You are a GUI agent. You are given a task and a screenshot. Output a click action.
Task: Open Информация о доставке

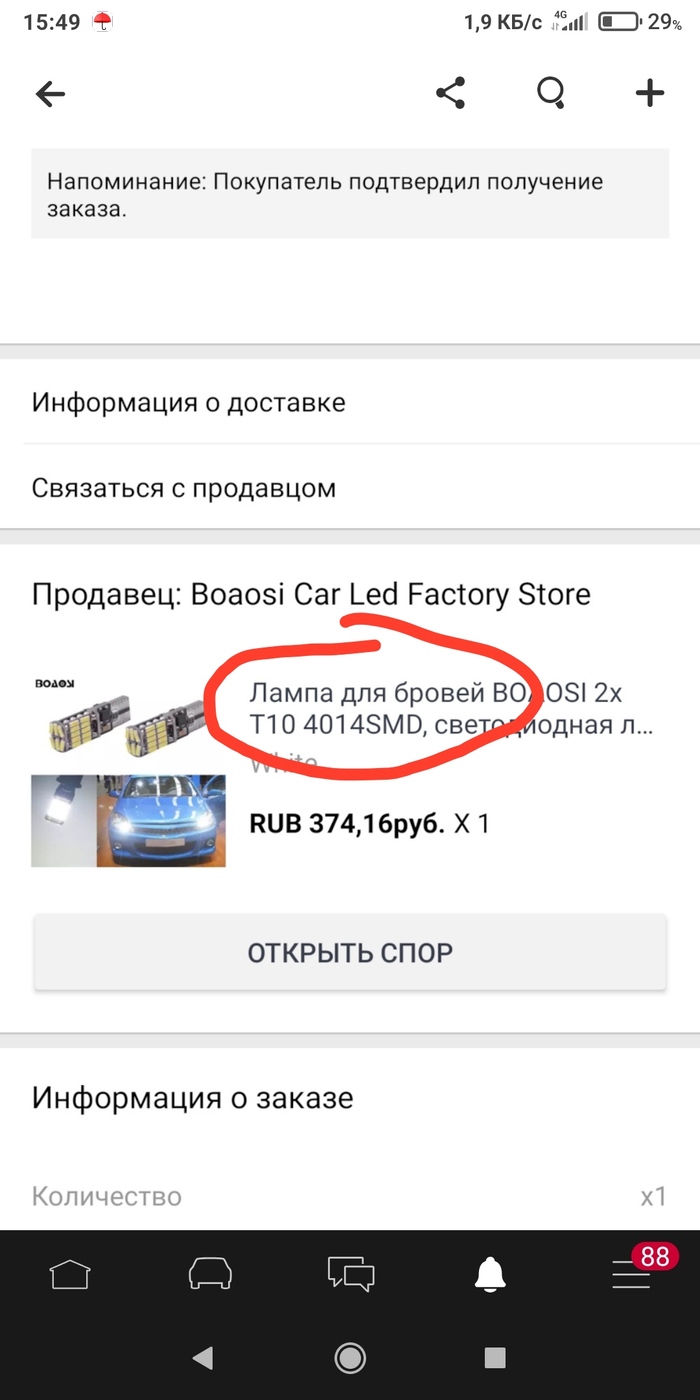point(350,403)
